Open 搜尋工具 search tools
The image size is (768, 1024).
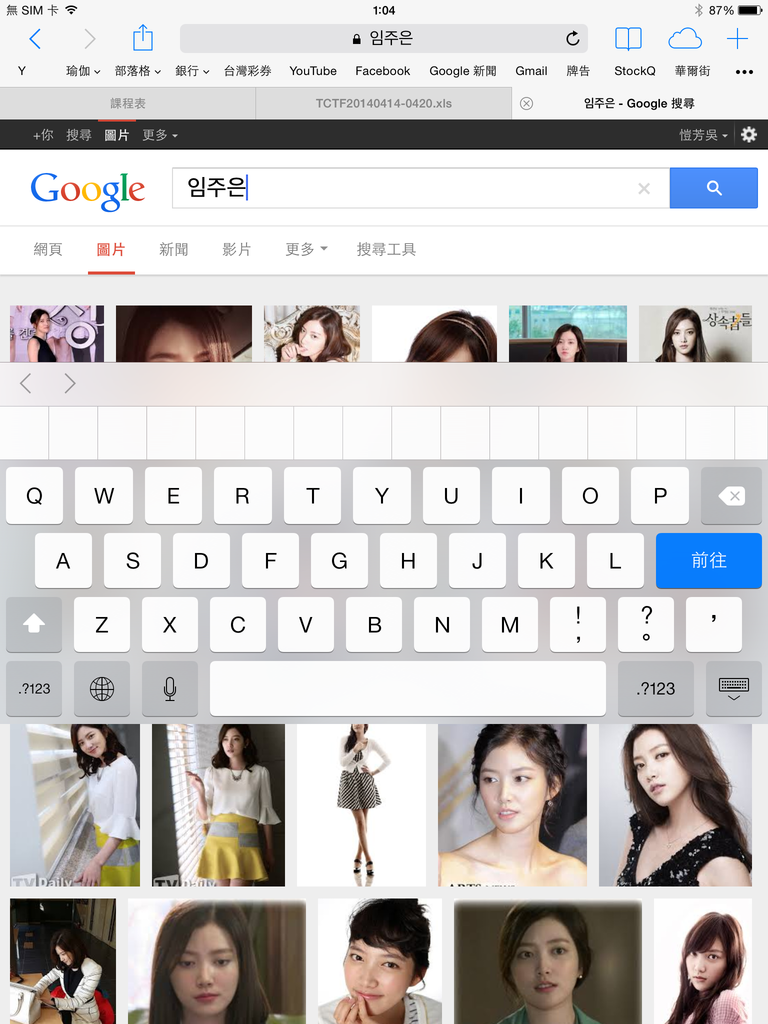click(386, 249)
